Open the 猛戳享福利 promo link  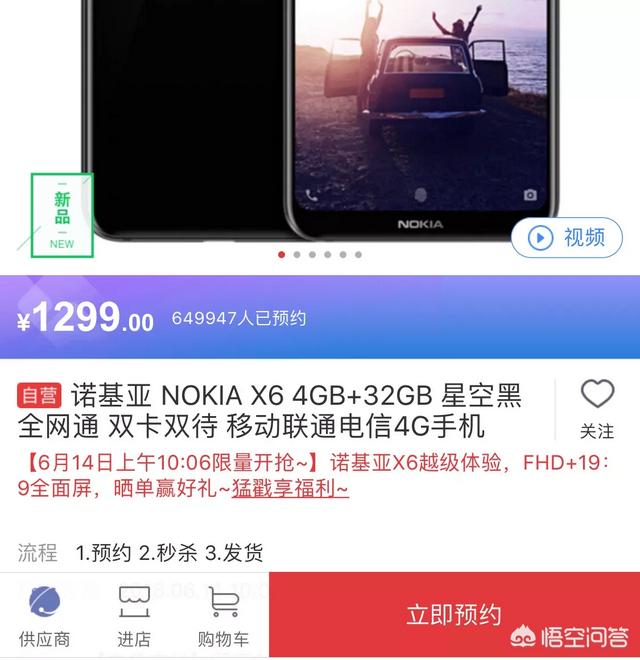point(290,490)
